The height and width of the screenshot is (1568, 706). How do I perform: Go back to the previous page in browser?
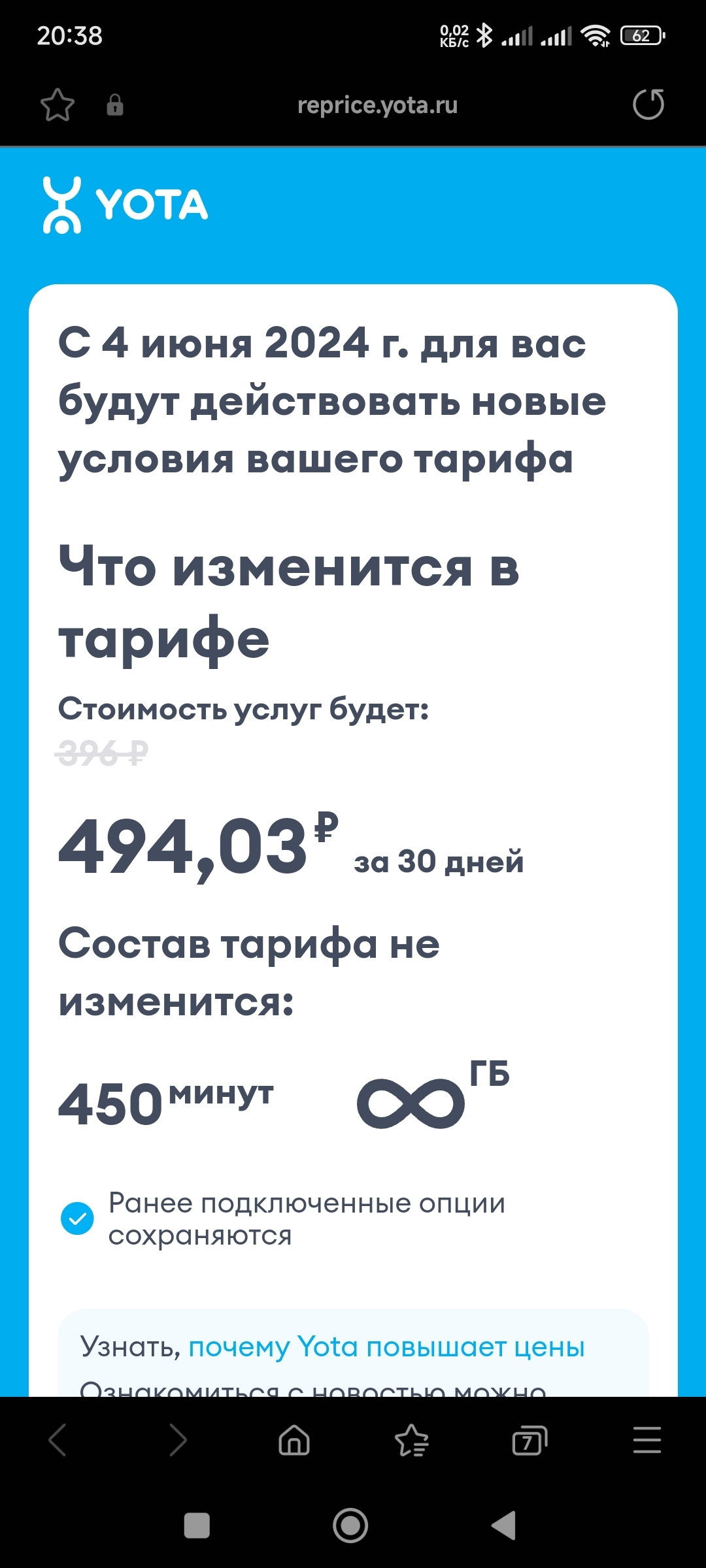[x=58, y=1441]
